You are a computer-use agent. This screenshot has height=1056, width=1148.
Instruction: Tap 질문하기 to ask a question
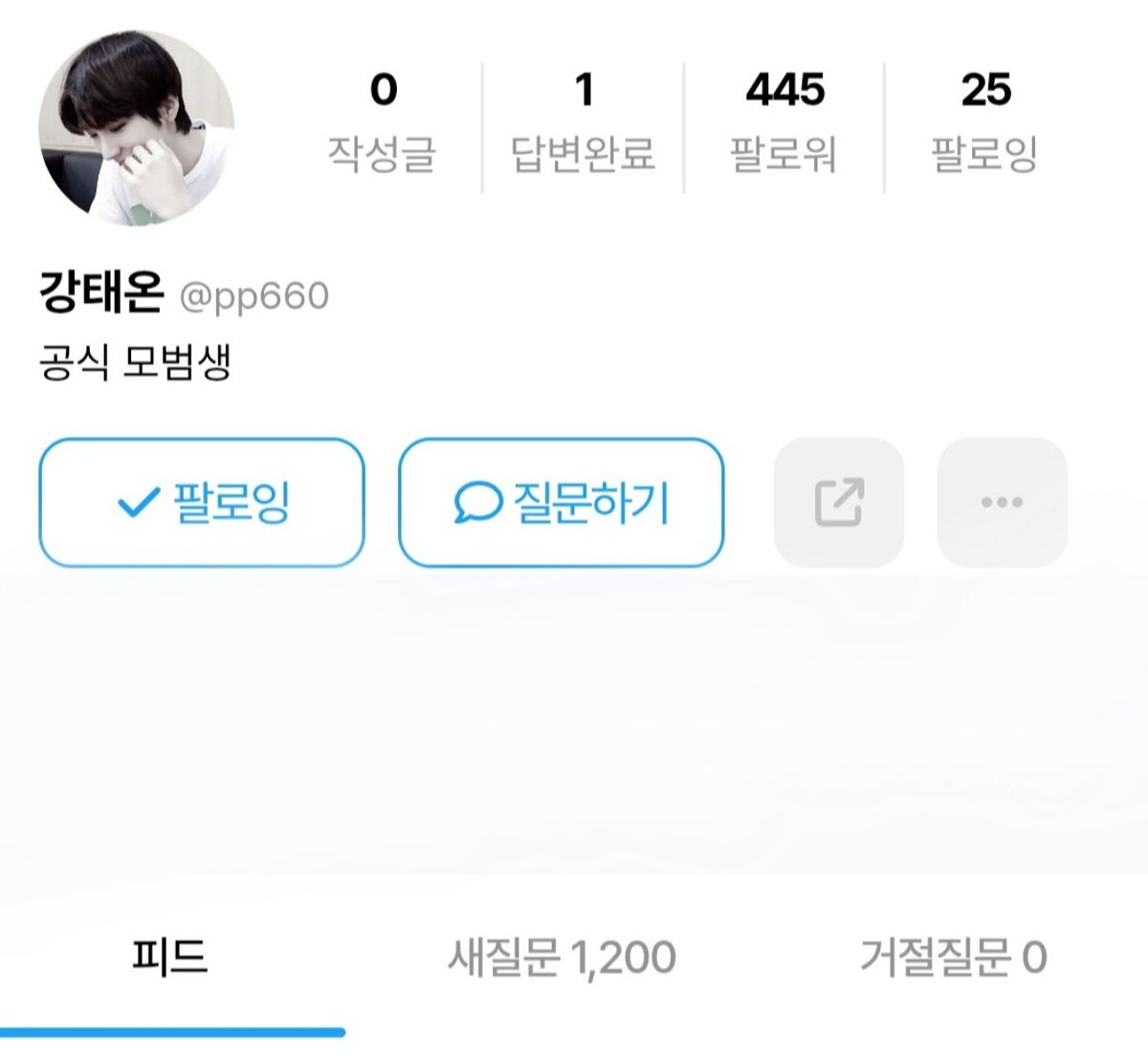561,502
